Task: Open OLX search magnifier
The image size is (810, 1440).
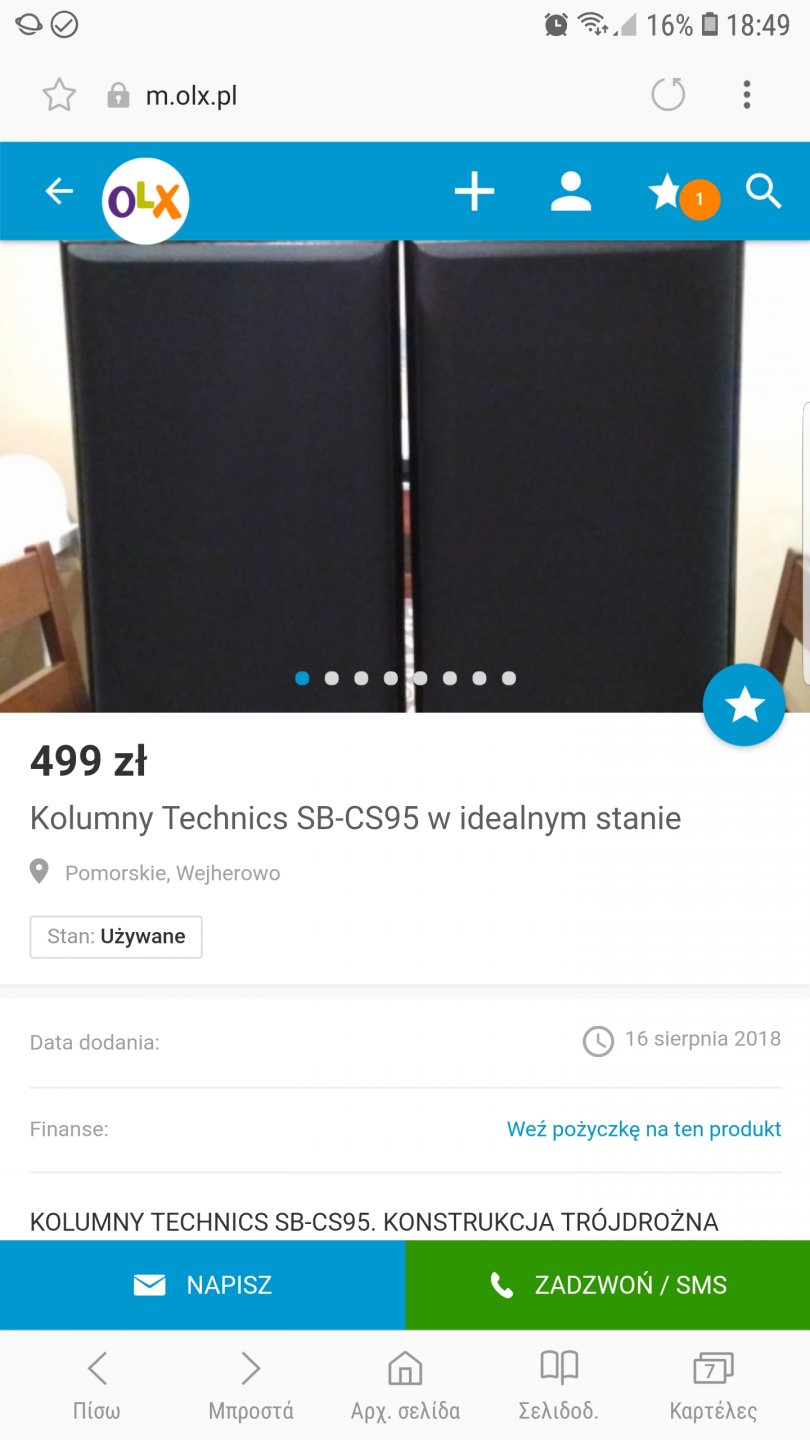Action: coord(764,191)
